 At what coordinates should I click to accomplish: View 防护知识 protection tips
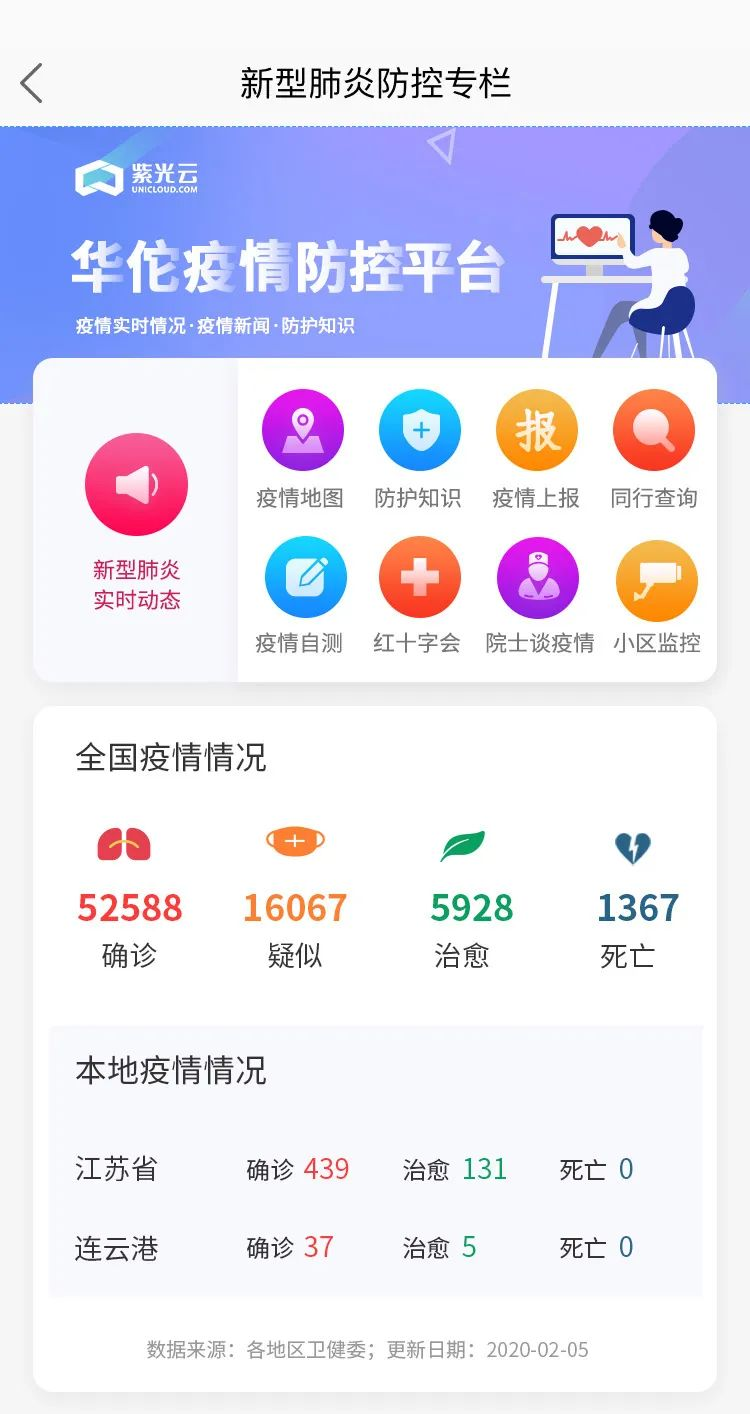click(419, 431)
